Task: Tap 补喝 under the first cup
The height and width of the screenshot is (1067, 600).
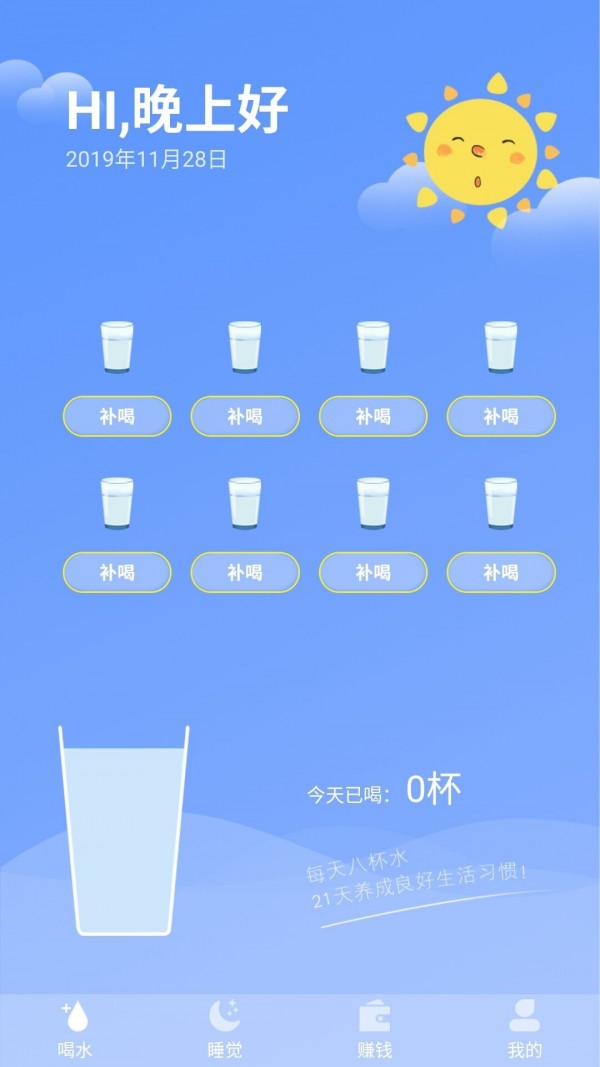Action: [117, 417]
